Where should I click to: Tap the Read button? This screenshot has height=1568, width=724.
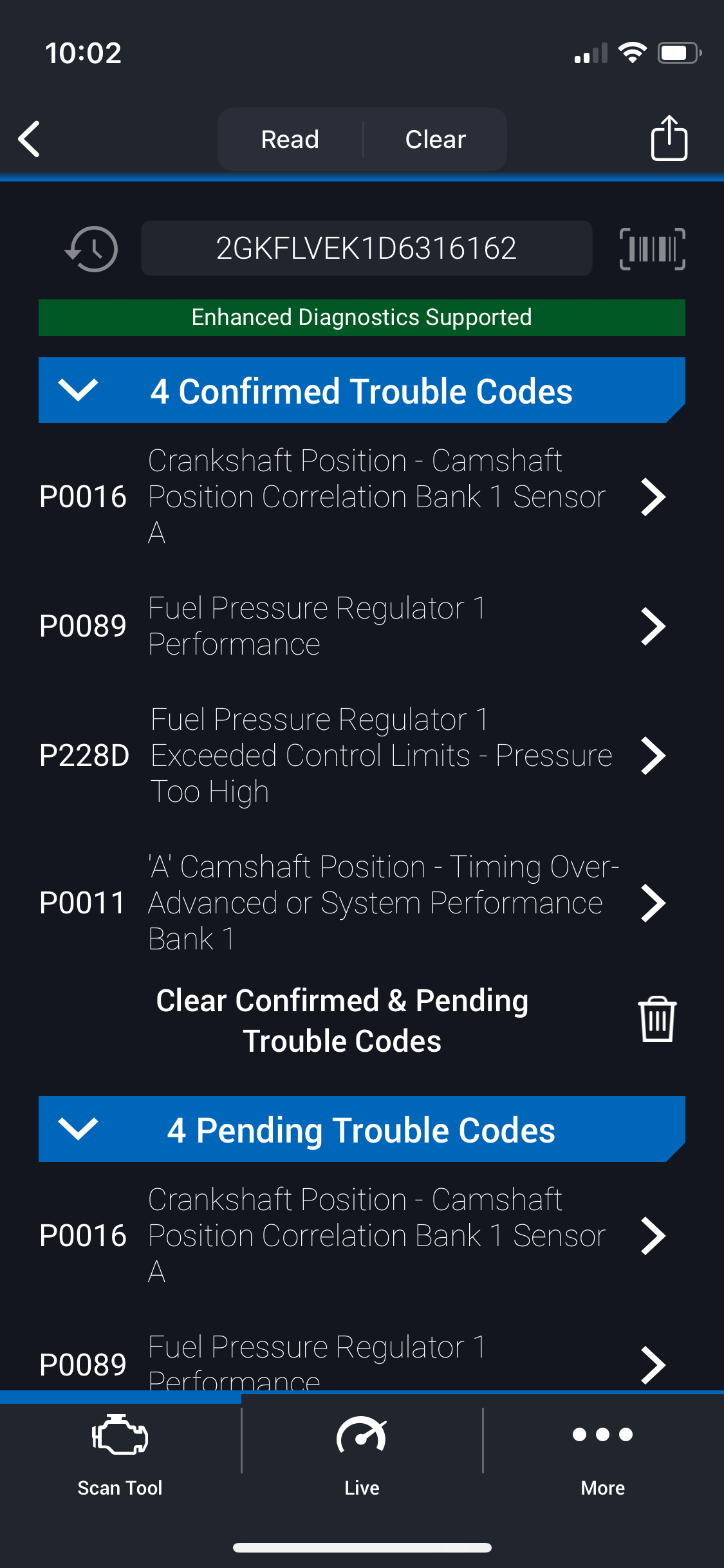(290, 139)
